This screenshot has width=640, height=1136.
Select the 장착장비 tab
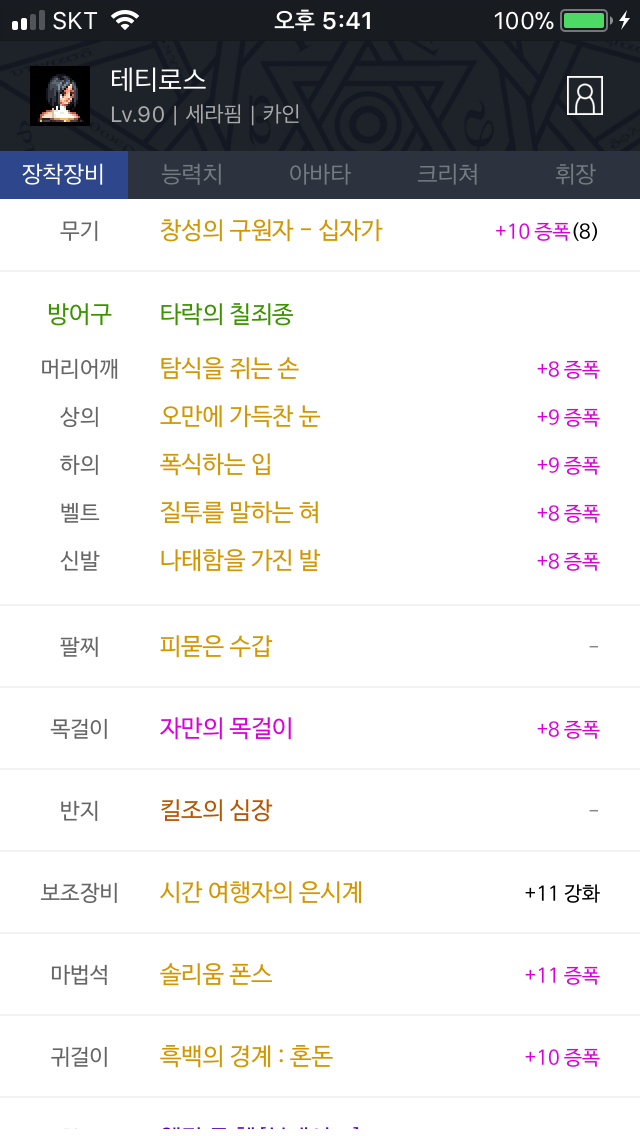click(64, 175)
